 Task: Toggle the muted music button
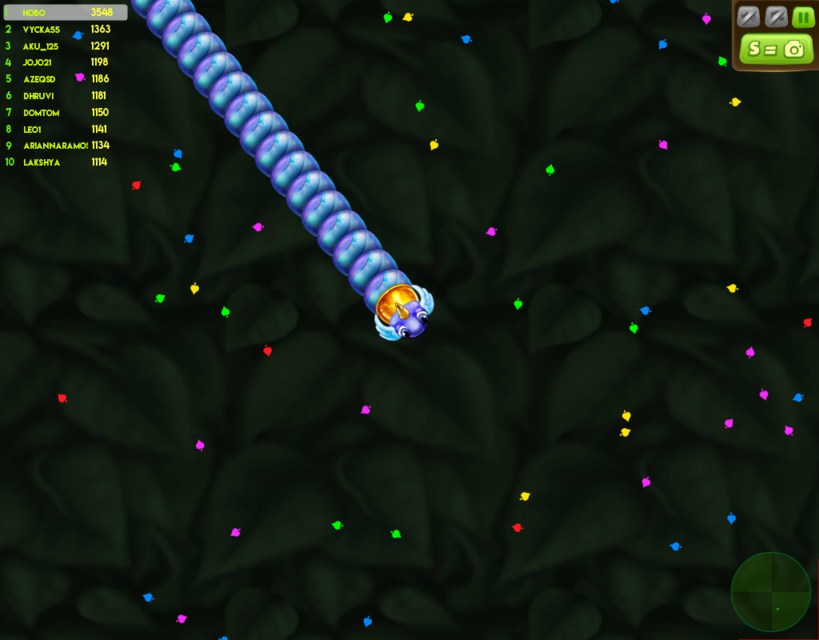(x=748, y=17)
